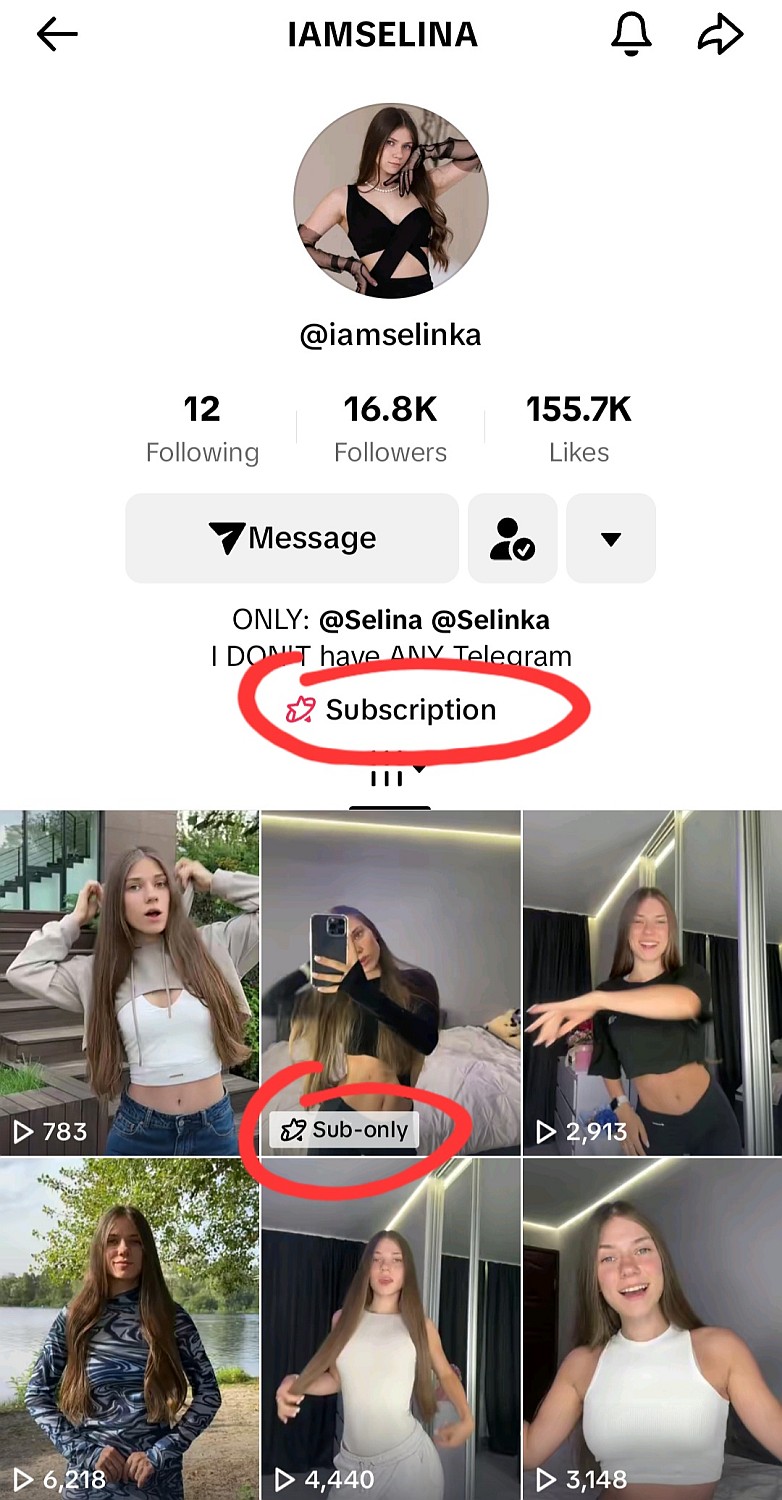Send a Message to this user

pyautogui.click(x=292, y=538)
